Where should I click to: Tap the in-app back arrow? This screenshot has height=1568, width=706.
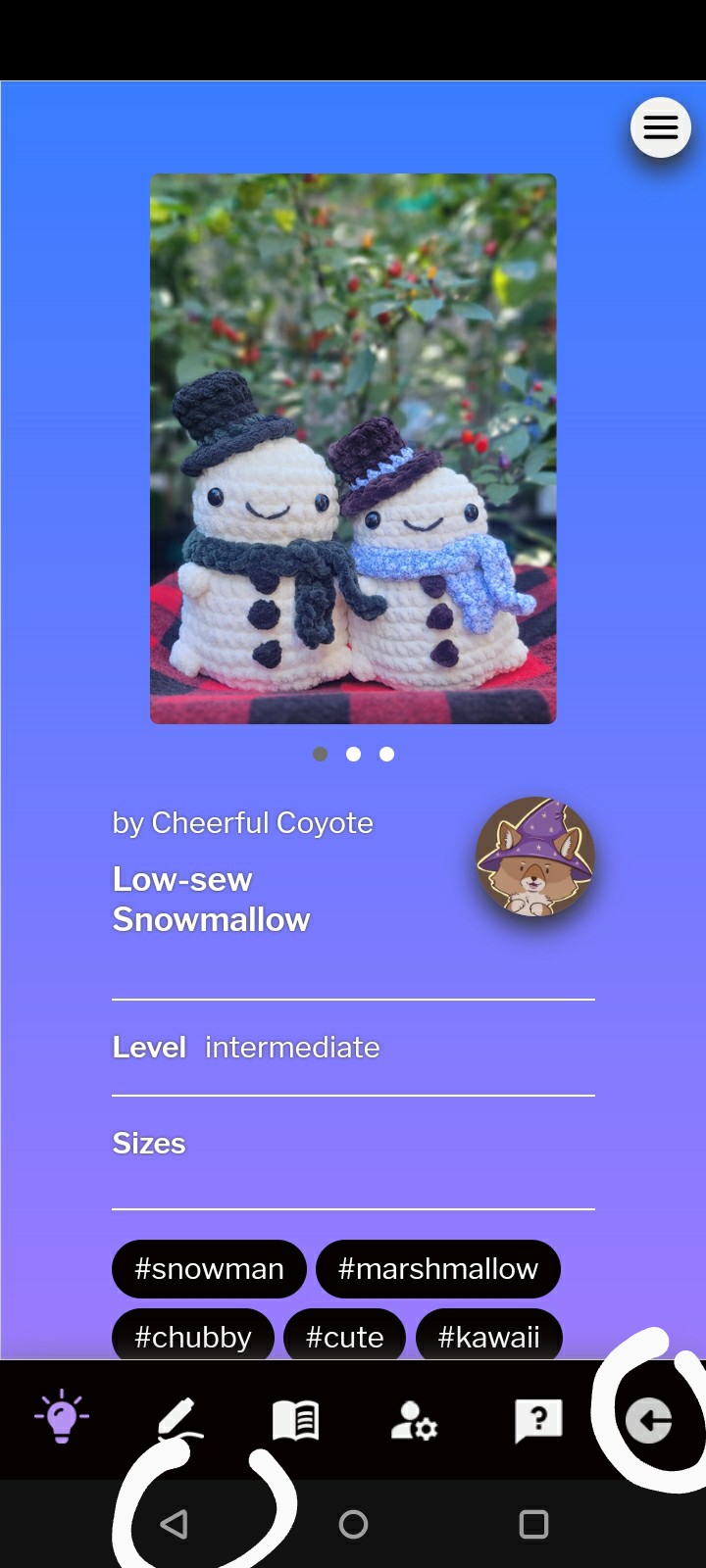[x=649, y=1420]
